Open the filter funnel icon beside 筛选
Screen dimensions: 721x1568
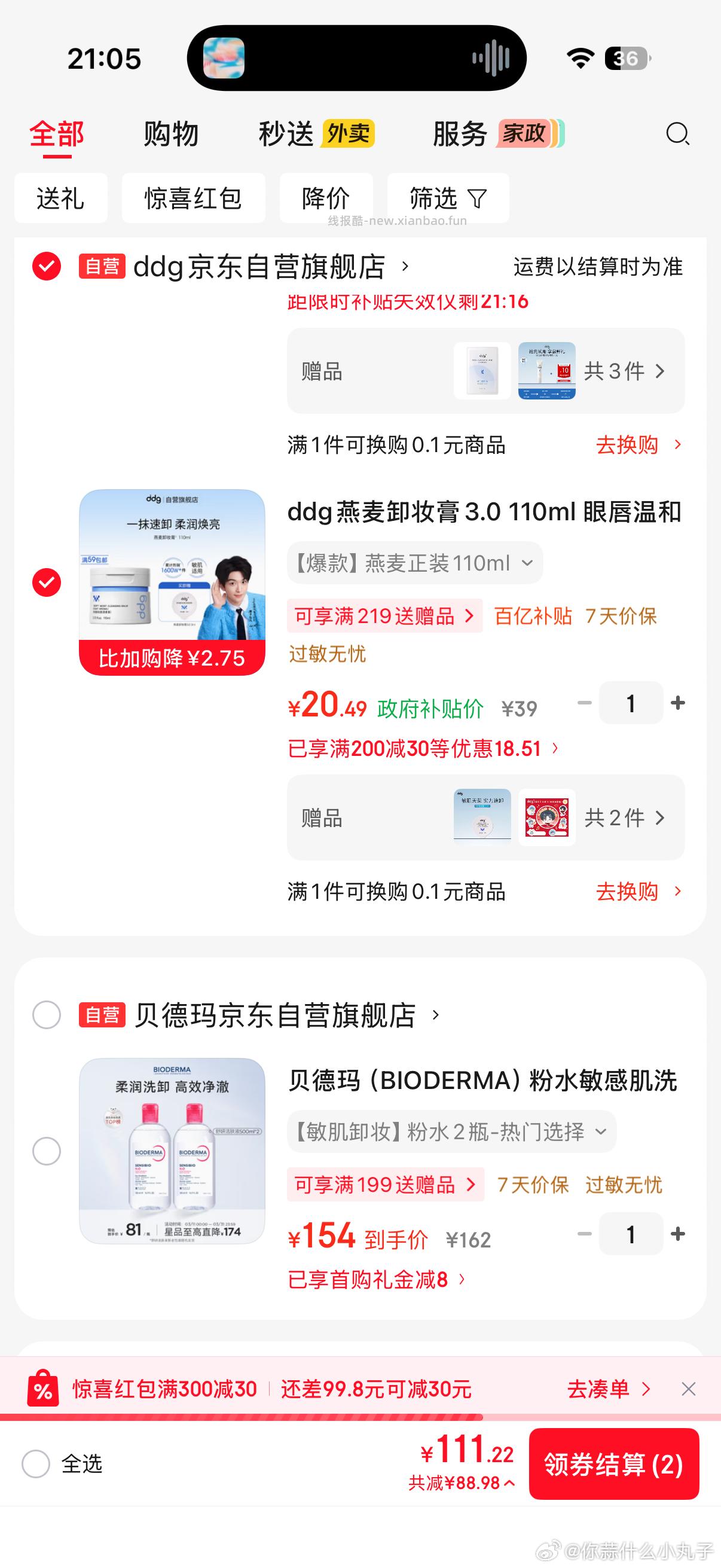(477, 198)
